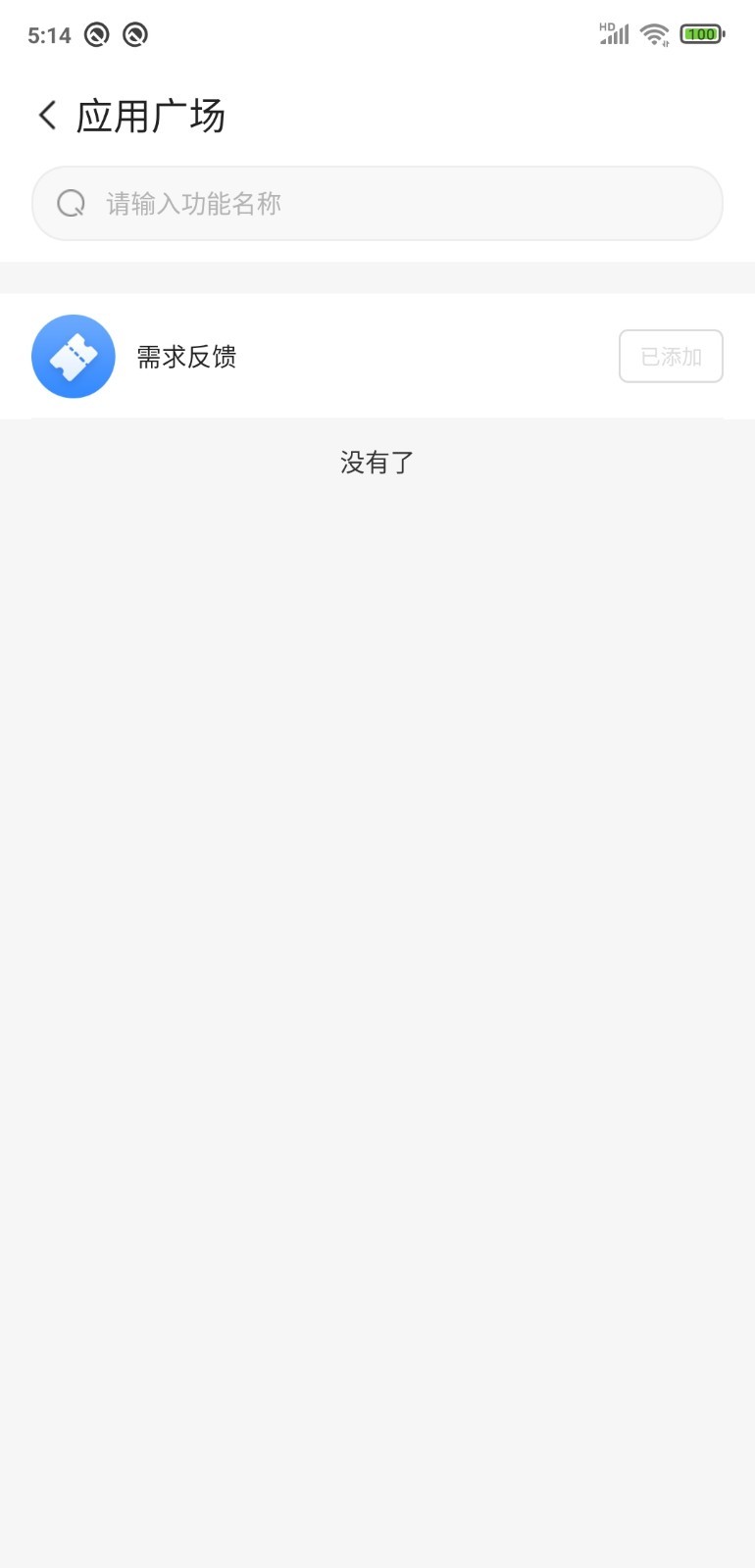Go back from 应用广场
Viewport: 755px width, 1568px height.
[47, 116]
